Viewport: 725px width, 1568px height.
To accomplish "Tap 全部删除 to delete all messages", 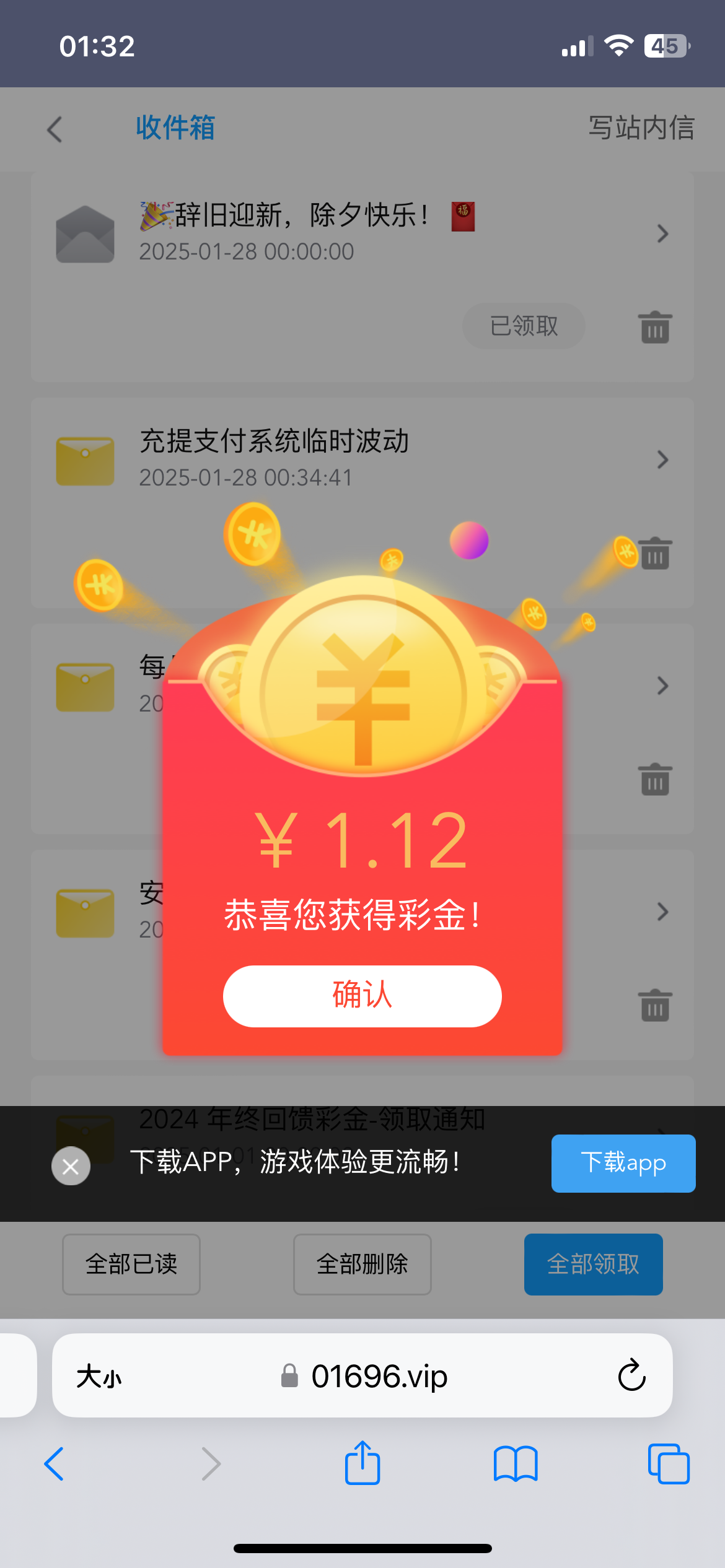I will [x=362, y=1264].
